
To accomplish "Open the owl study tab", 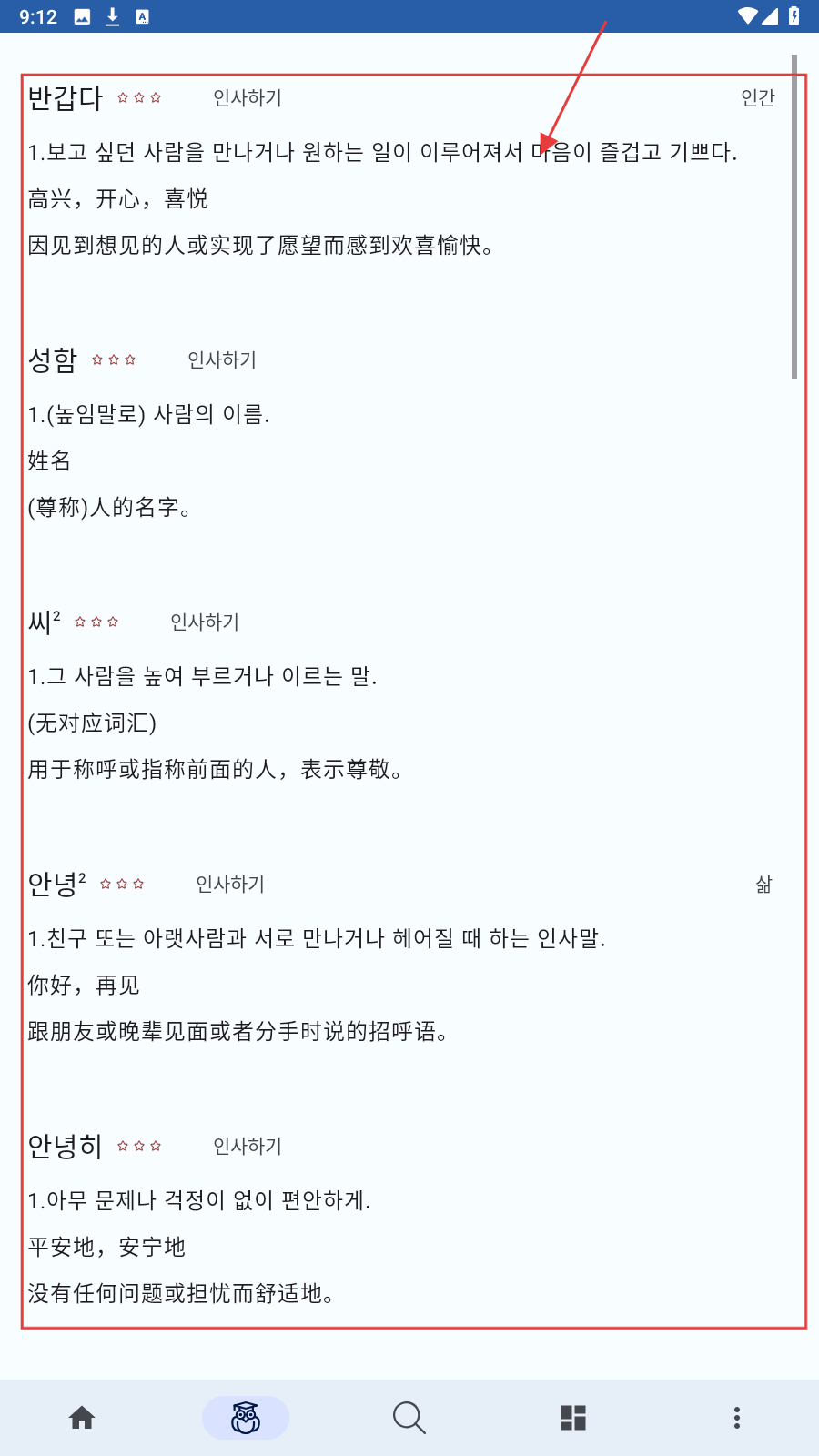I will pyautogui.click(x=246, y=1417).
